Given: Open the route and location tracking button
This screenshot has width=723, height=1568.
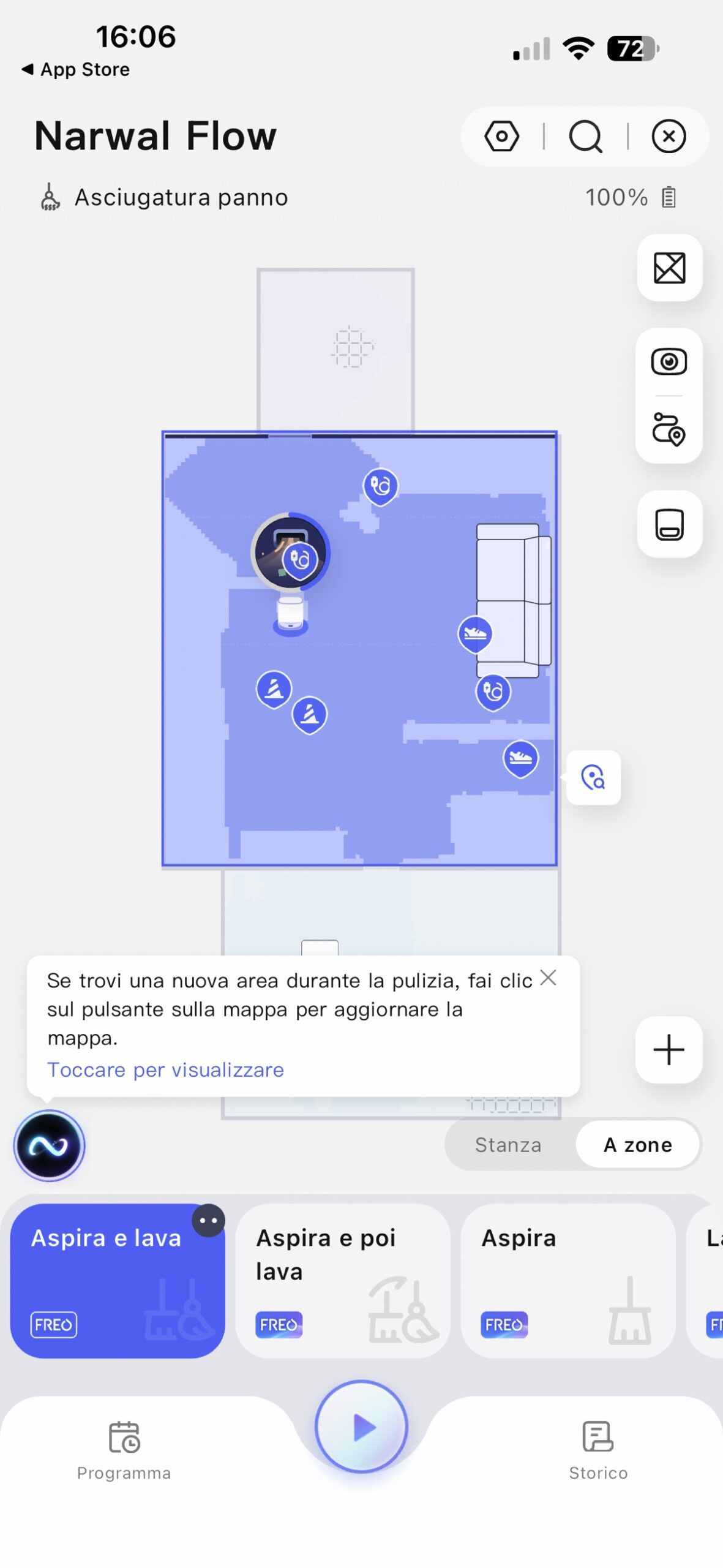Looking at the screenshot, I should click(669, 429).
